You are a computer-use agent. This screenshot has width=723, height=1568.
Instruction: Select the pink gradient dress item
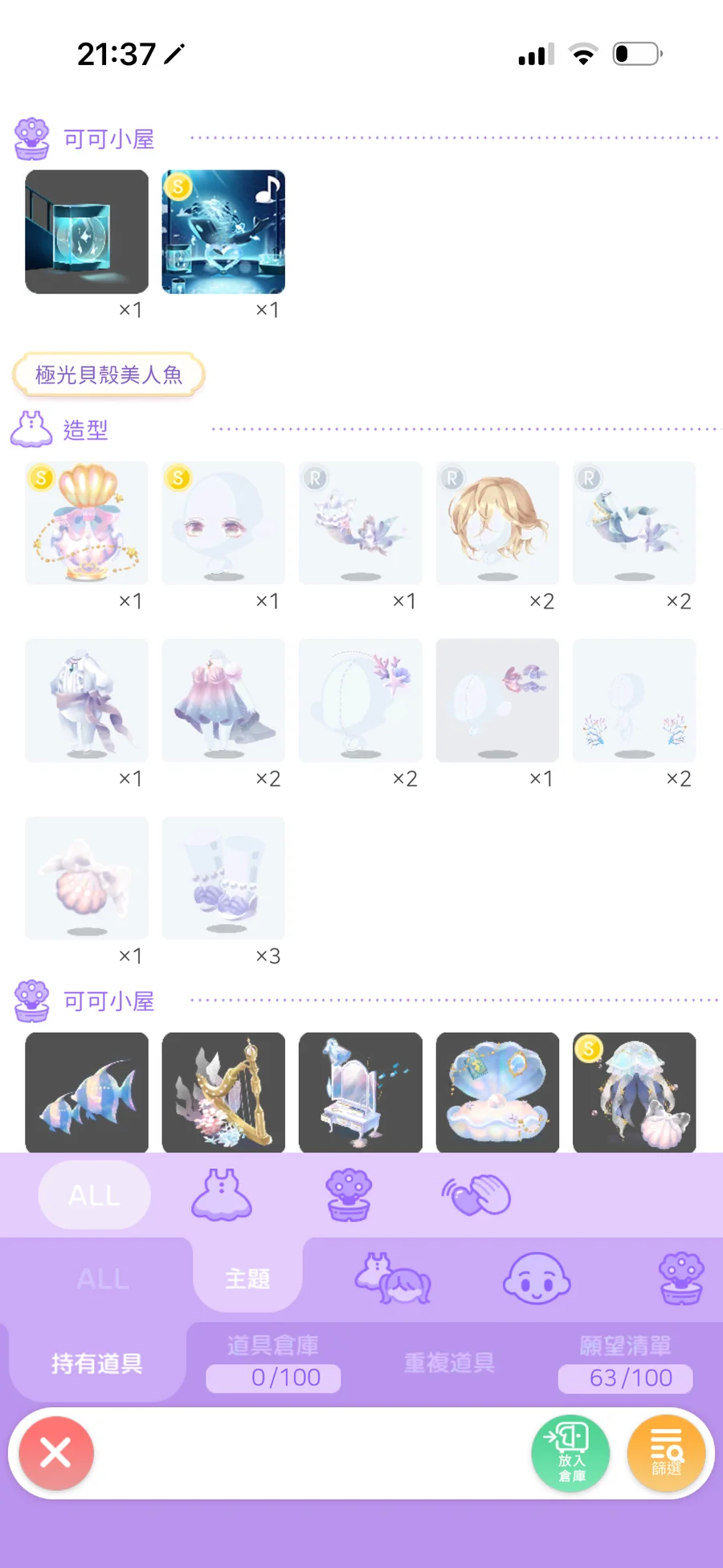tap(223, 701)
